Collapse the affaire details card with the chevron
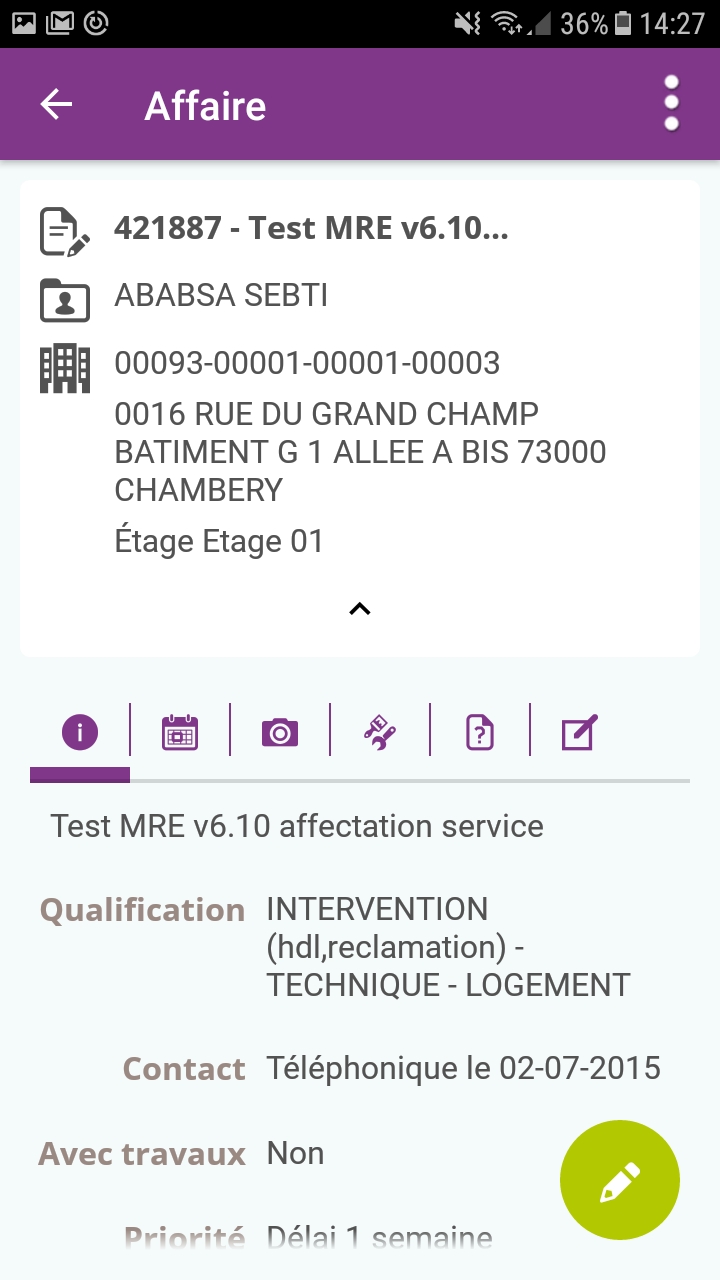This screenshot has width=720, height=1280. coord(360,608)
